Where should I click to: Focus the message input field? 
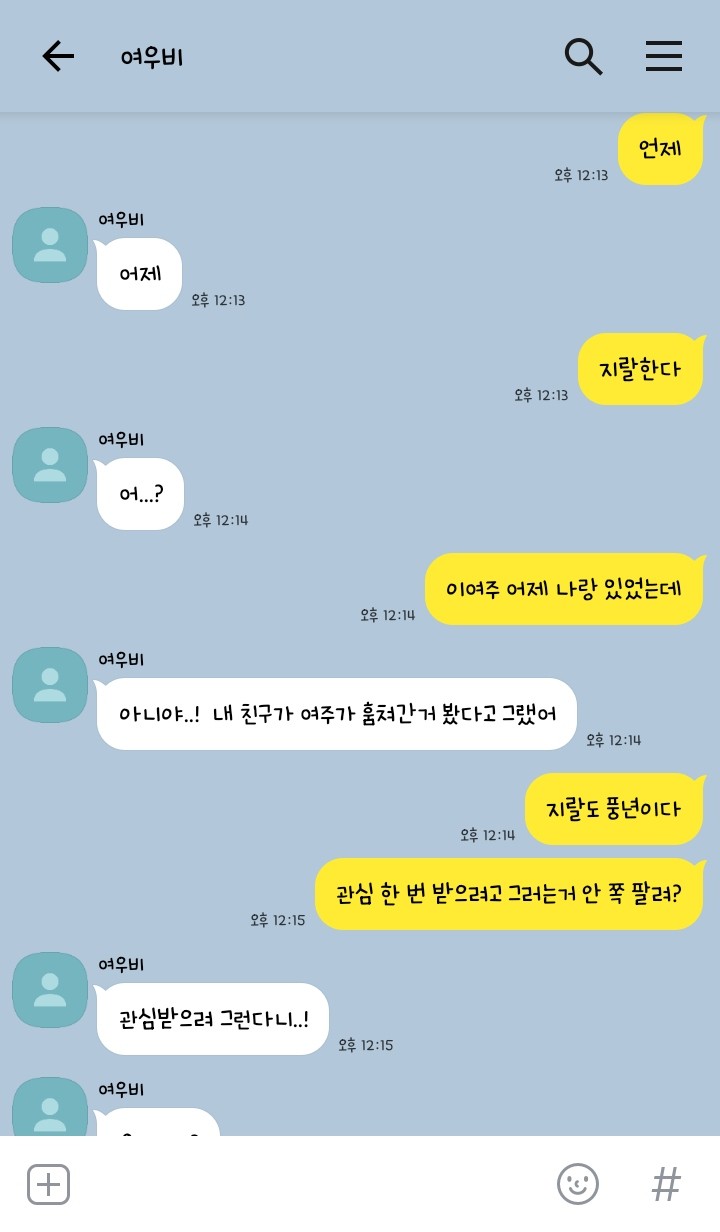(x=310, y=1185)
